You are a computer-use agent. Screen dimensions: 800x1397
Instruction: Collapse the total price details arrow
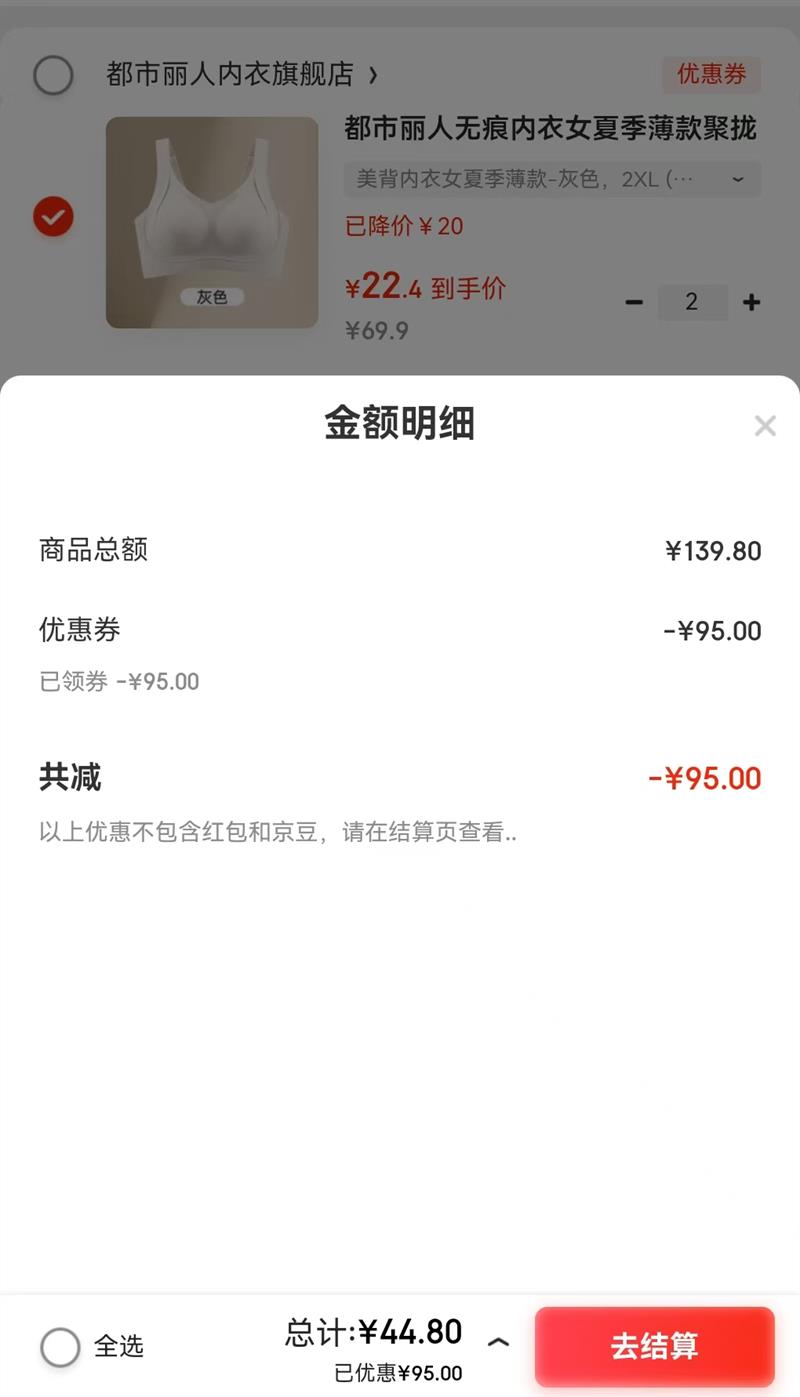pyautogui.click(x=498, y=1342)
